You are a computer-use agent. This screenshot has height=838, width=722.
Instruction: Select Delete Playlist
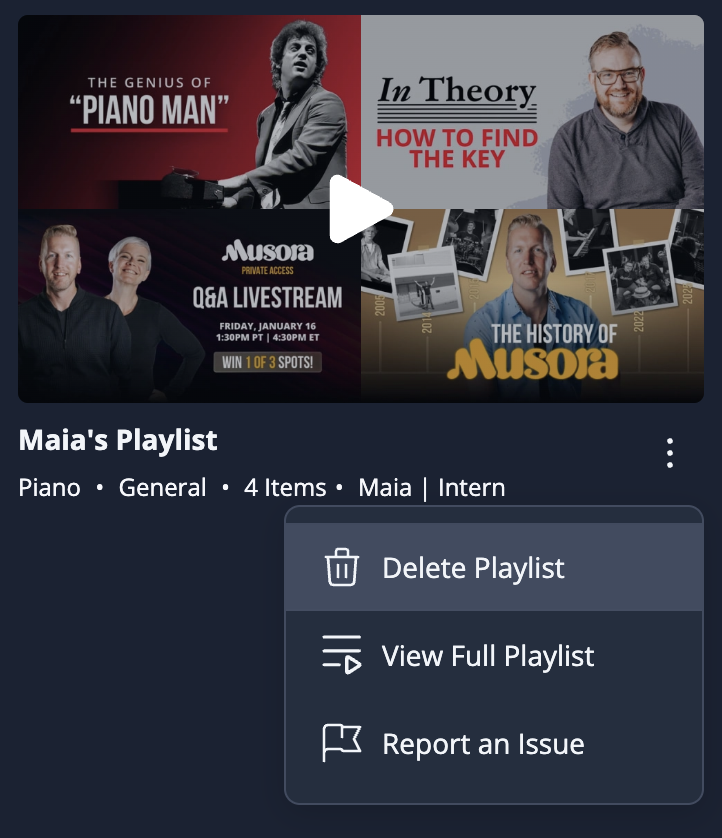(473, 568)
